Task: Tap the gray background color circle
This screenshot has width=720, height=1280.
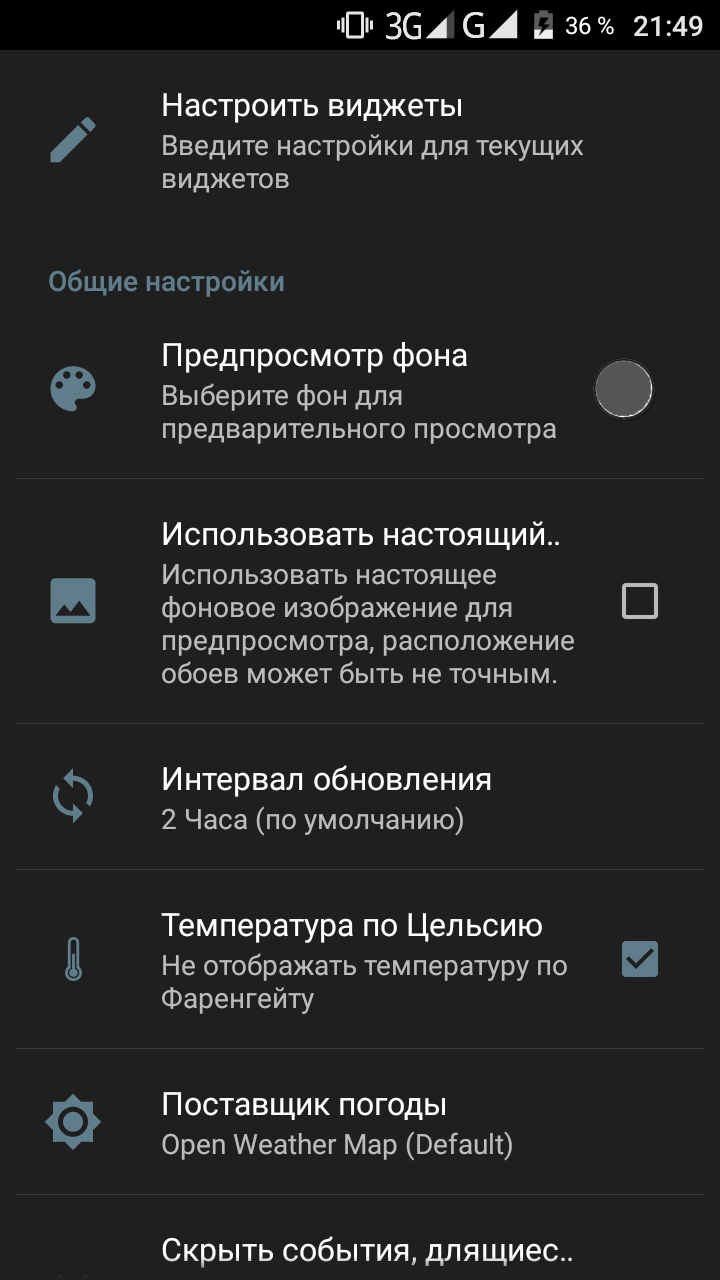Action: click(623, 388)
